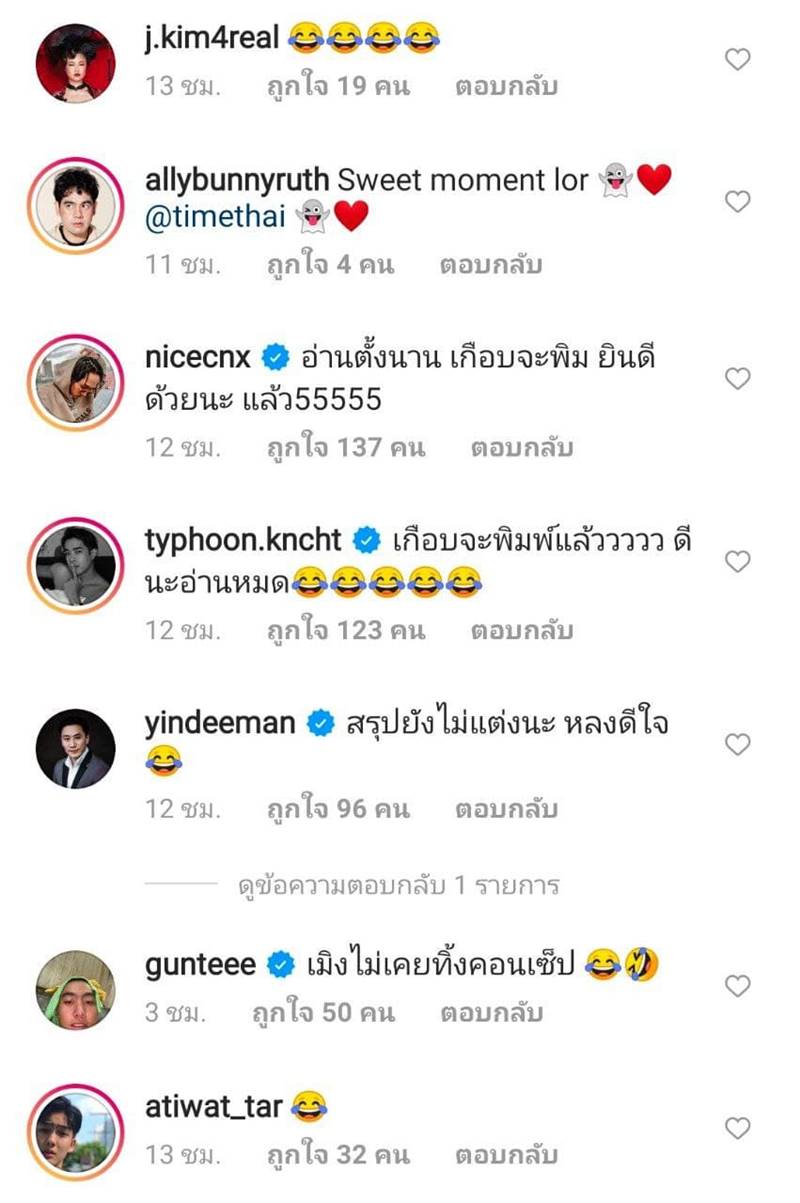Reply to j.kim4real's comment
Viewport: 800px width, 1203px height.
click(506, 86)
